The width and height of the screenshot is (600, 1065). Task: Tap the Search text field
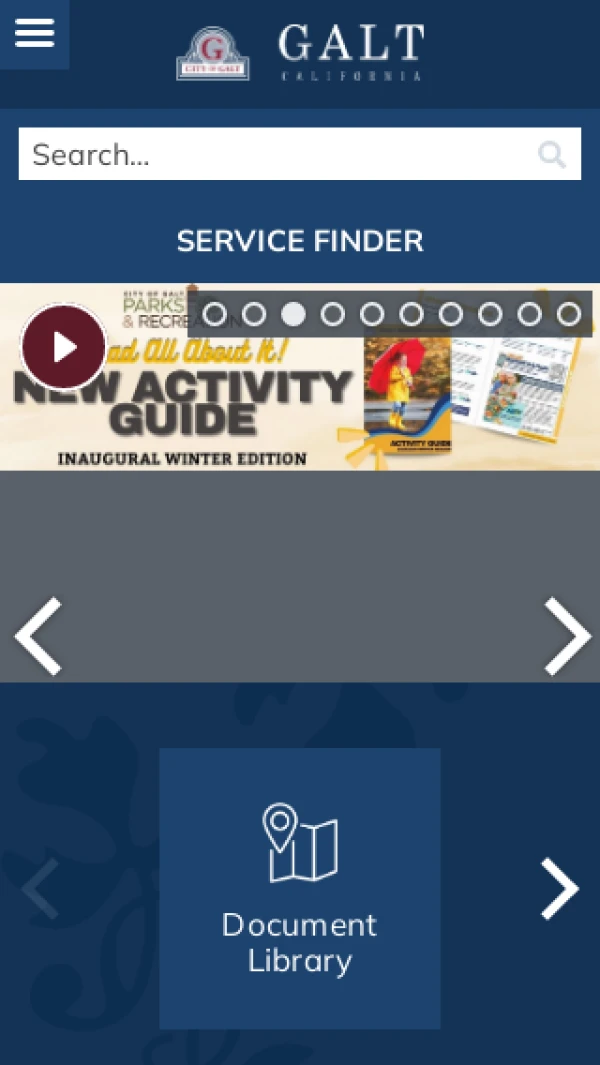pyautogui.click(x=270, y=154)
